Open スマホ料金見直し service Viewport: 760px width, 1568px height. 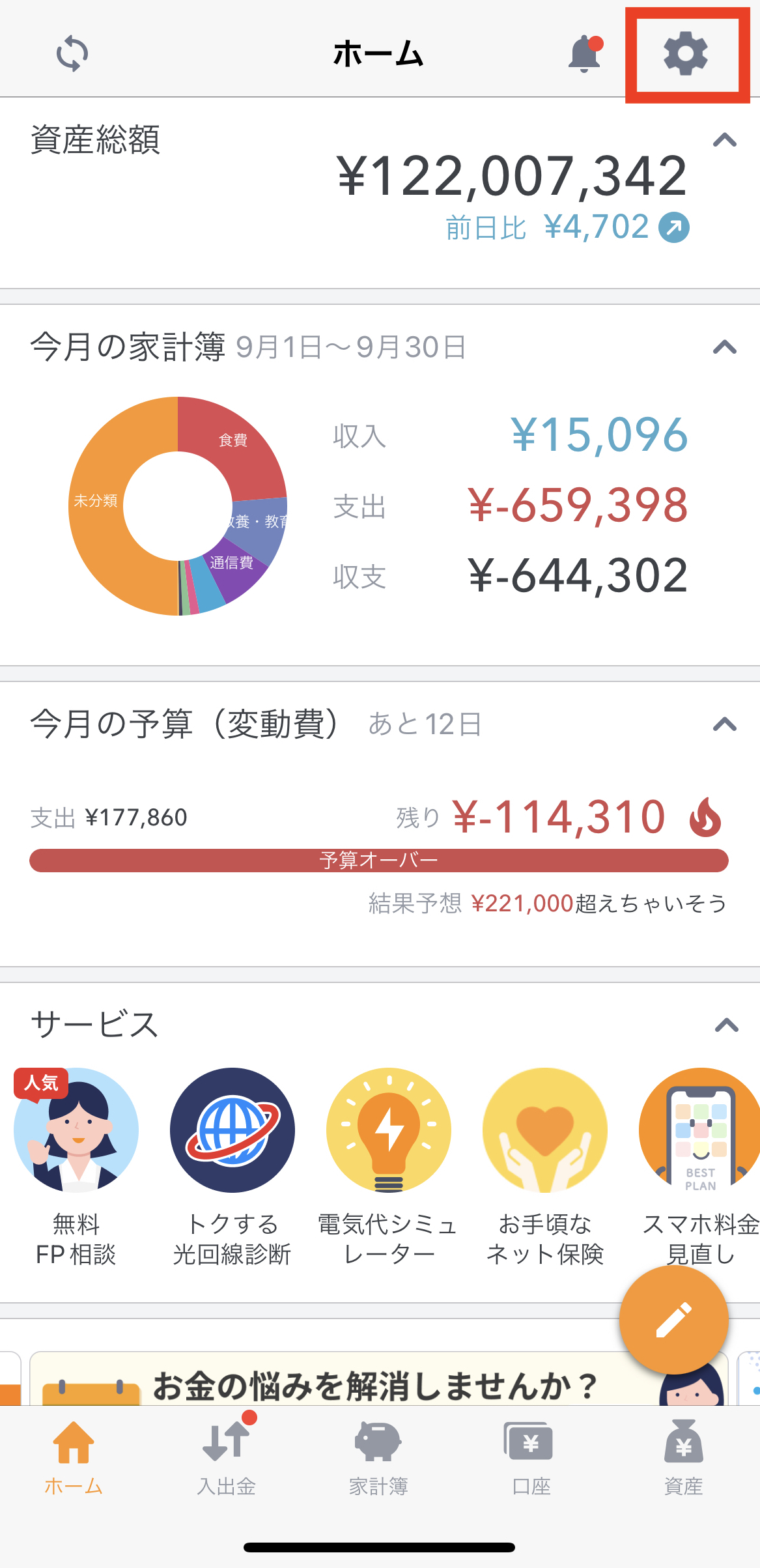(700, 1130)
